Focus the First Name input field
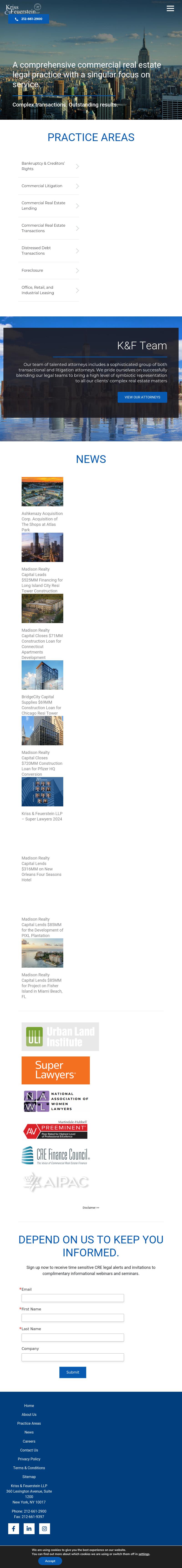Image resolution: width=182 pixels, height=1568 pixels. point(72,1318)
